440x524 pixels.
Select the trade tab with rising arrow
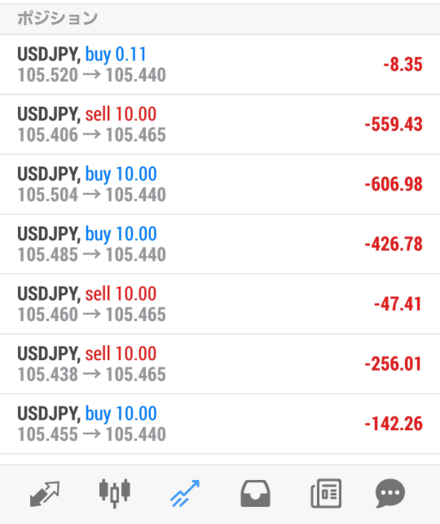[x=185, y=494]
